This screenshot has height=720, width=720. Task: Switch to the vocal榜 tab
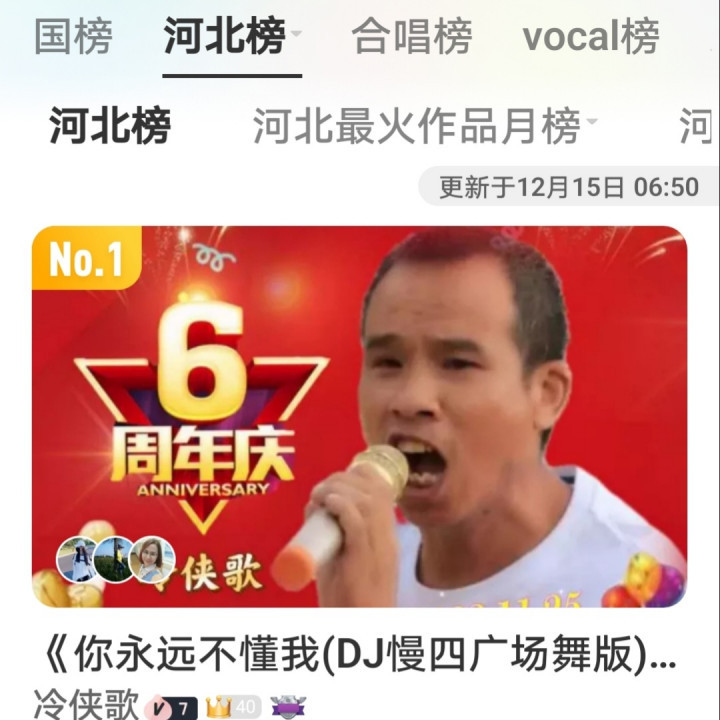[x=590, y=37]
